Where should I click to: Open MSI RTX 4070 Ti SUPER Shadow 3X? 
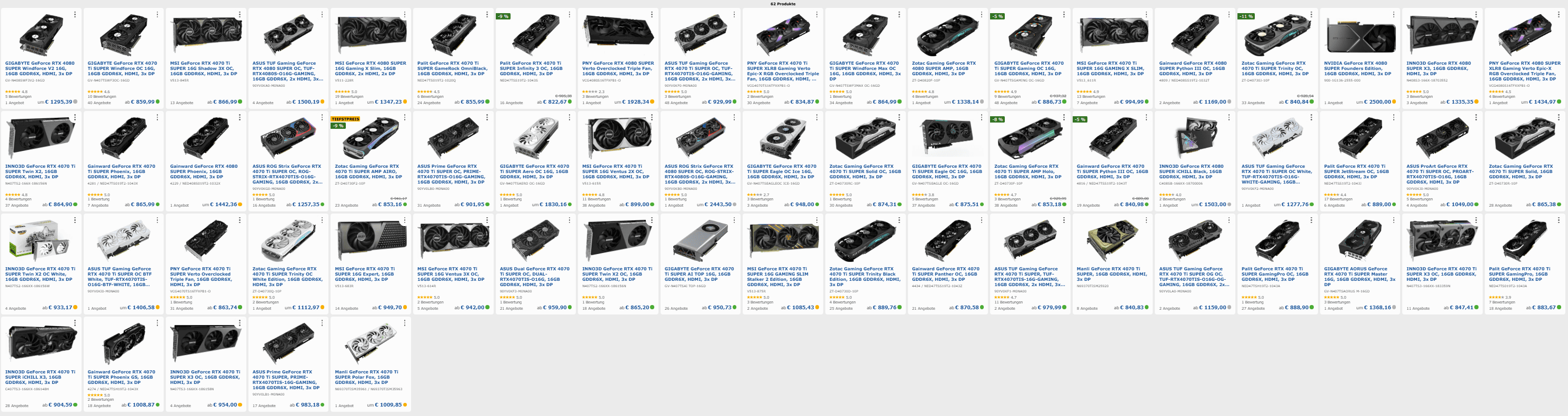pos(204,68)
